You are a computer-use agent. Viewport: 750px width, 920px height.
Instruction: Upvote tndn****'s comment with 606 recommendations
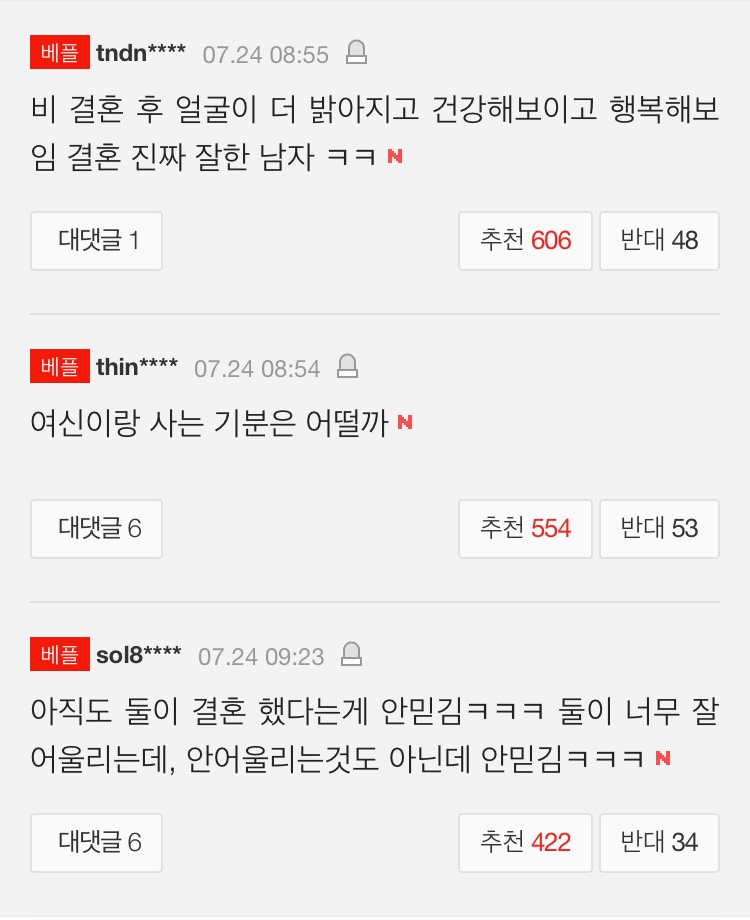(525, 241)
